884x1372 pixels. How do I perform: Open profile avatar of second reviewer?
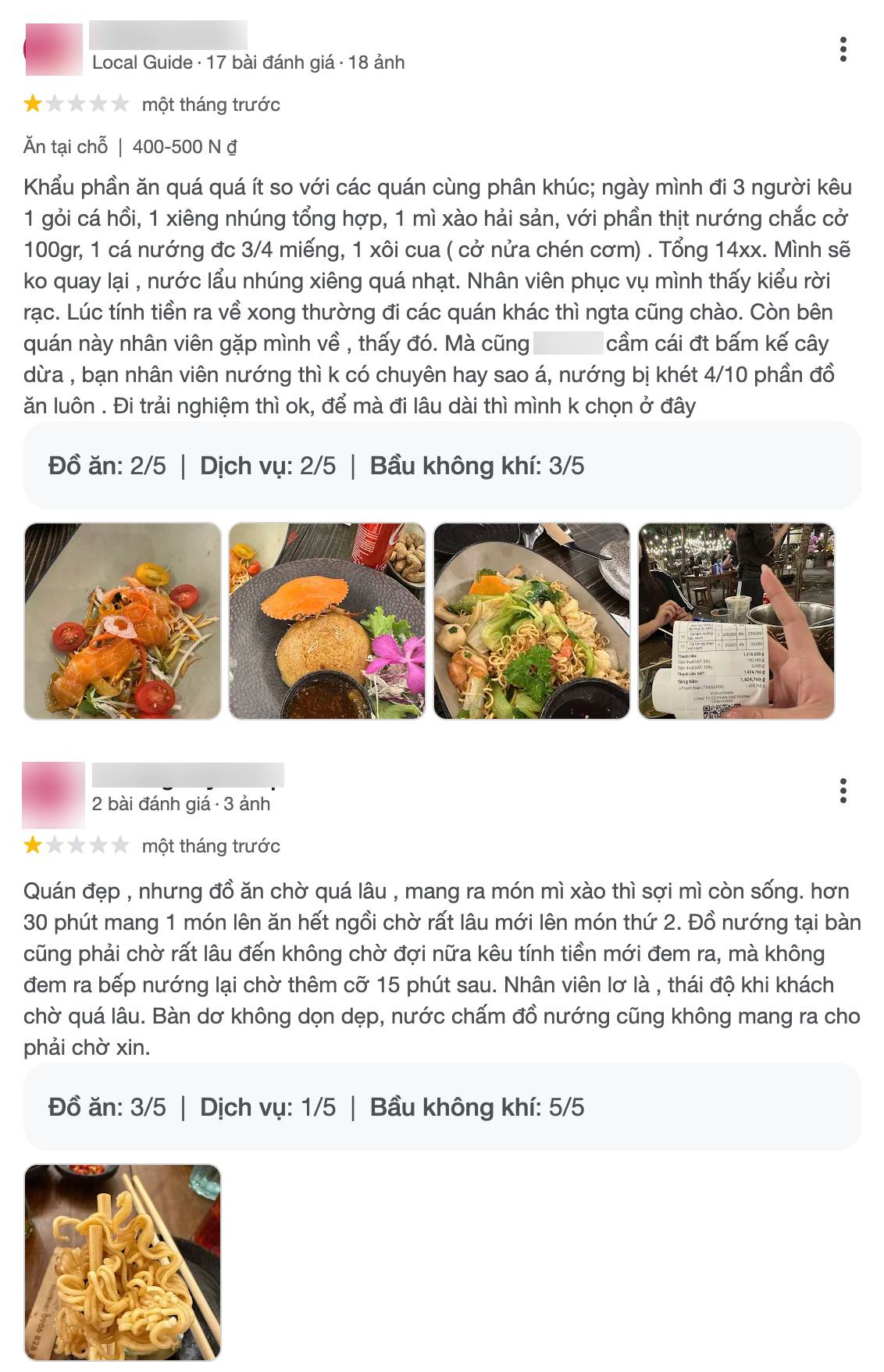[x=53, y=795]
